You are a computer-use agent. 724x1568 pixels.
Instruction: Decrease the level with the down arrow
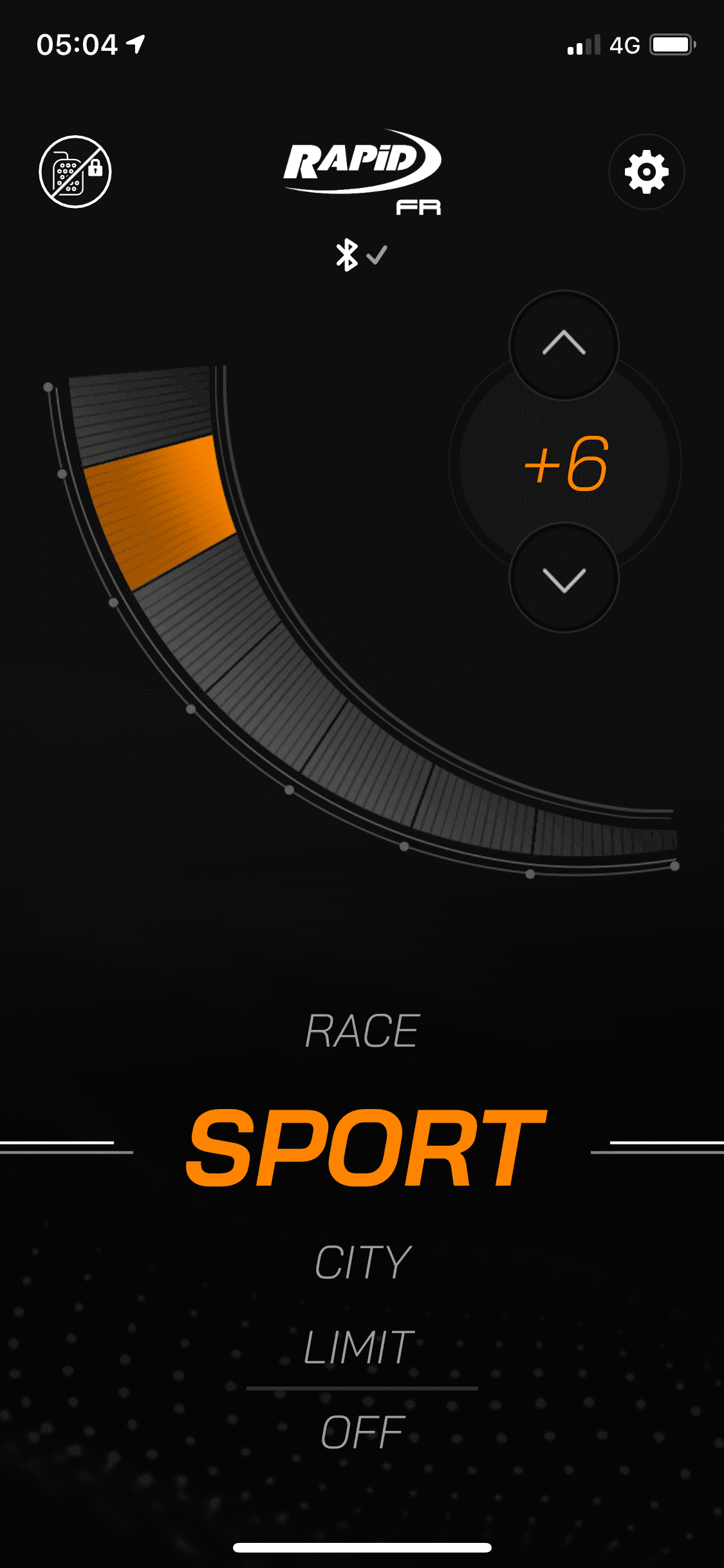564,579
